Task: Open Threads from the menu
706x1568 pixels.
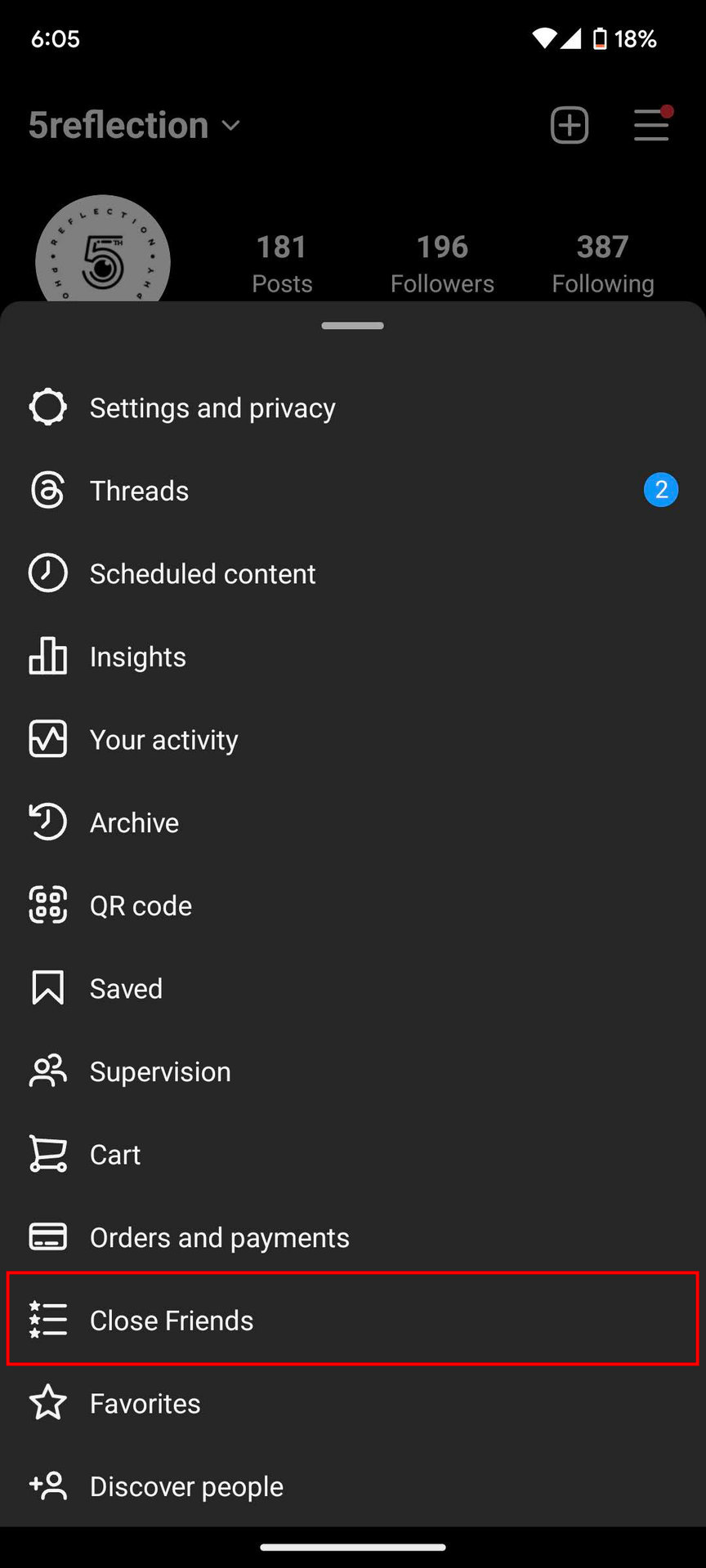Action: tap(139, 491)
